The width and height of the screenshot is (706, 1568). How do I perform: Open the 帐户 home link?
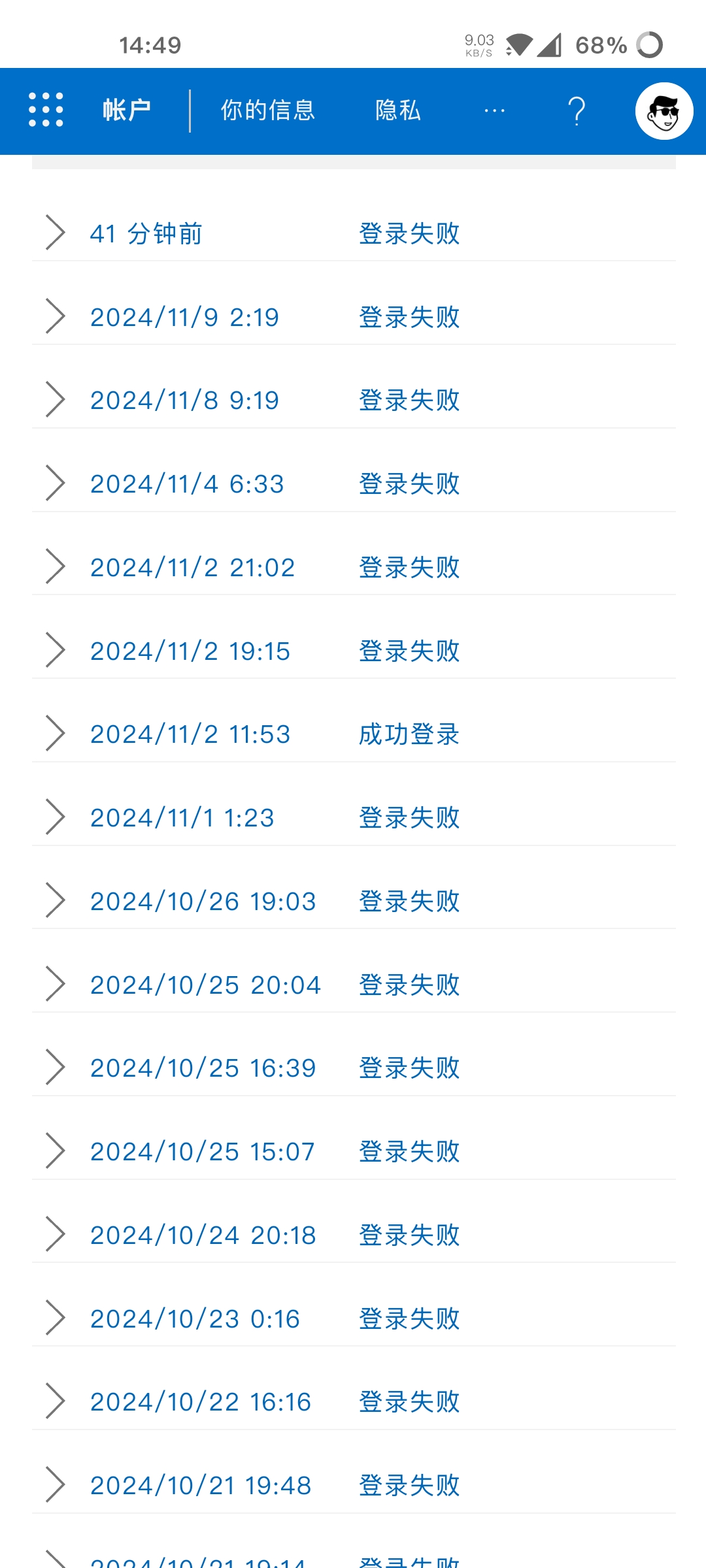(127, 110)
